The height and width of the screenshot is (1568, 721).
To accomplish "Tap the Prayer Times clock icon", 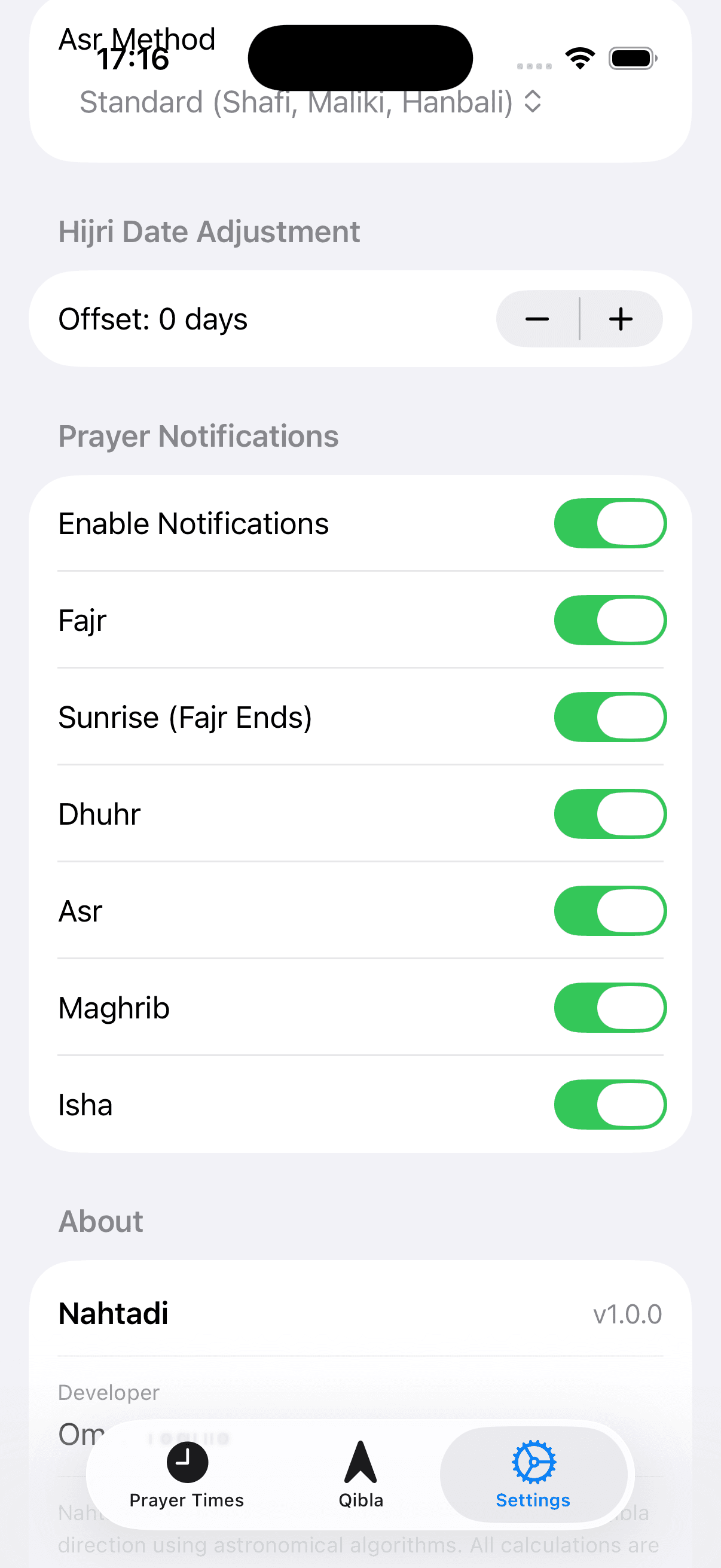I will click(186, 1462).
